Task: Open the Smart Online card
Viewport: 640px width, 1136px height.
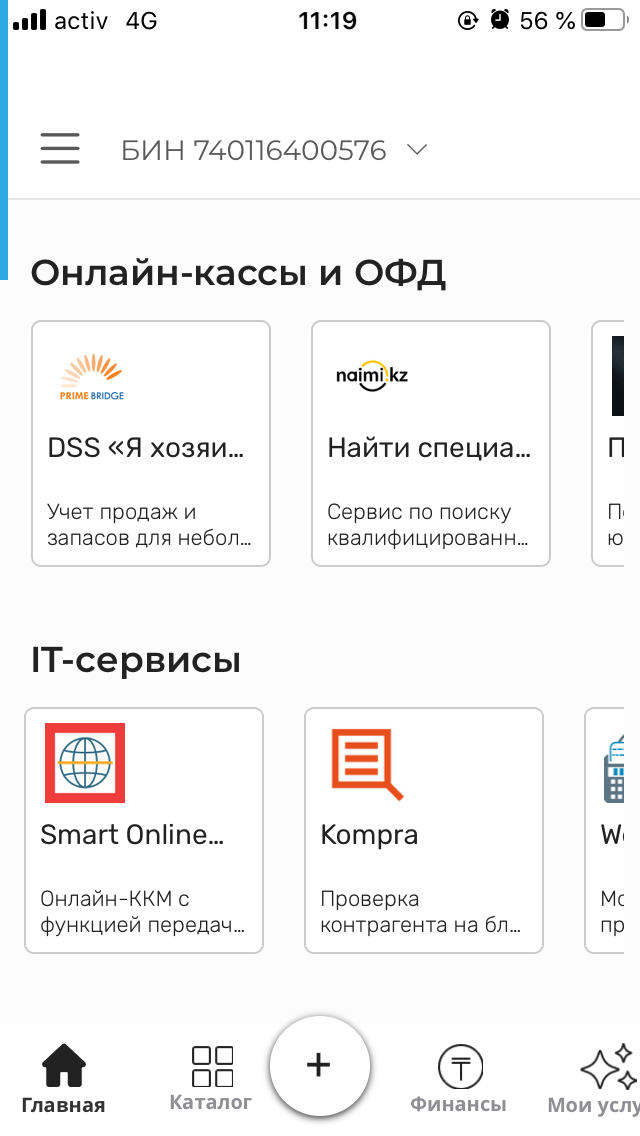Action: coord(144,830)
